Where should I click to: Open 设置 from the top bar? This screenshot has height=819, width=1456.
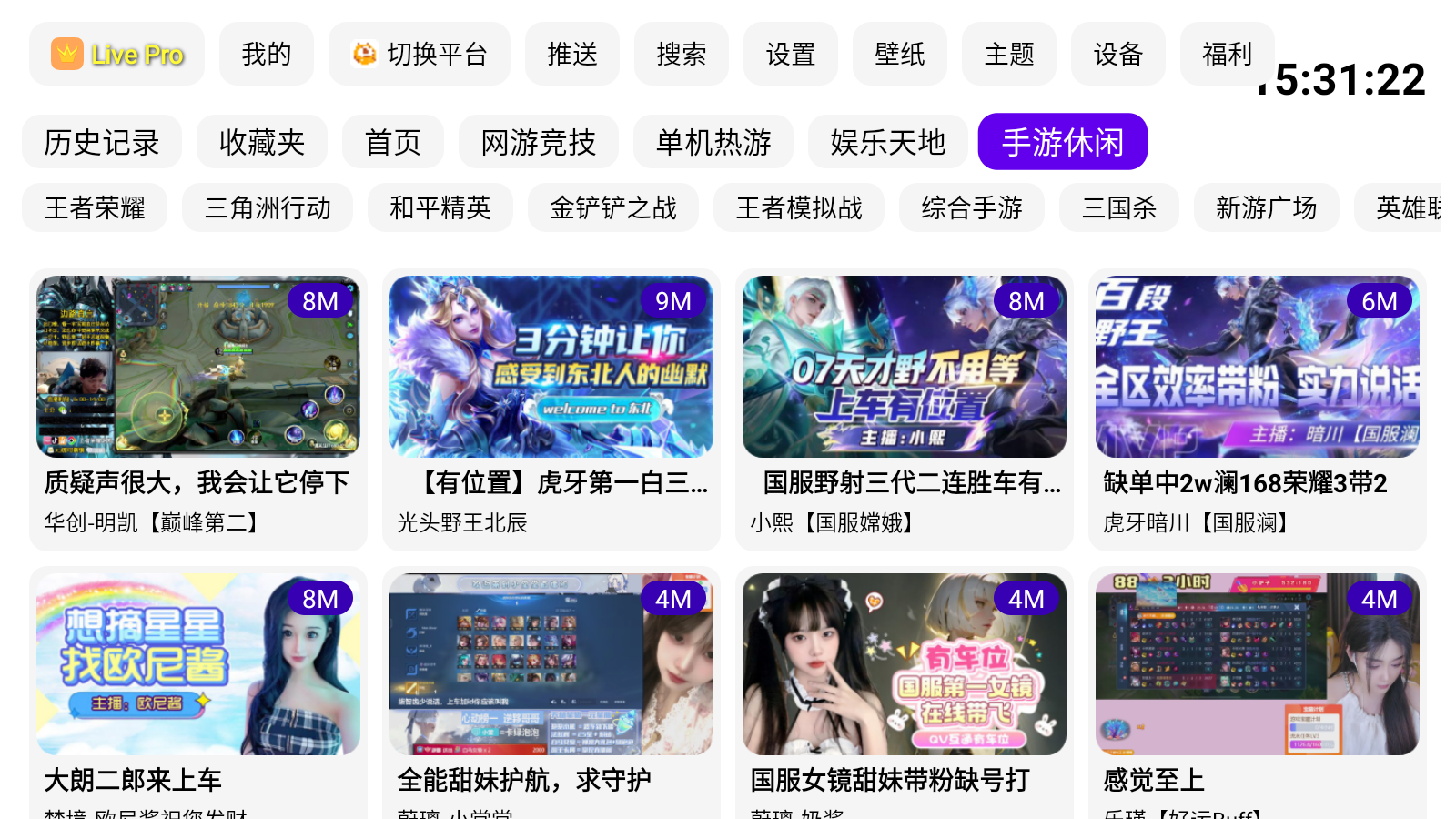[791, 55]
